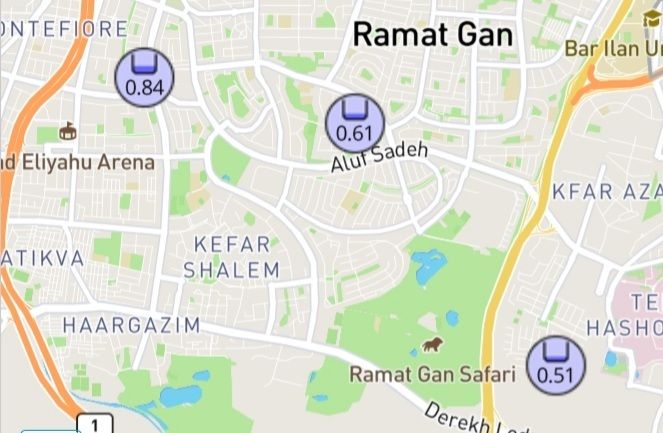The width and height of the screenshot is (663, 433).
Task: Select the 0.61 marker near Aluf Sadeh
Action: click(x=354, y=121)
